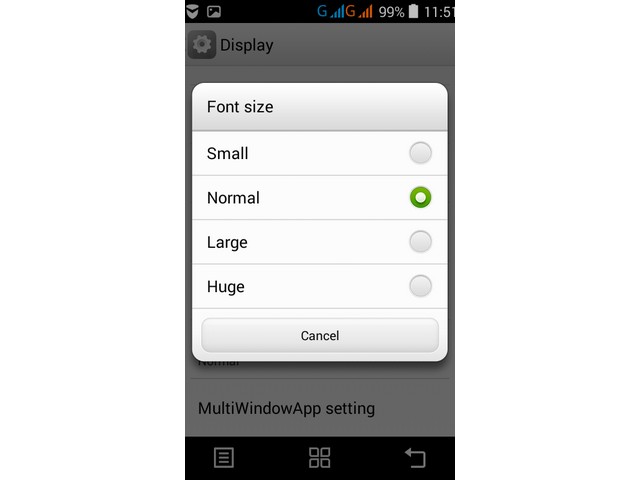Select the Small font size
The width and height of the screenshot is (640, 480).
click(319, 153)
